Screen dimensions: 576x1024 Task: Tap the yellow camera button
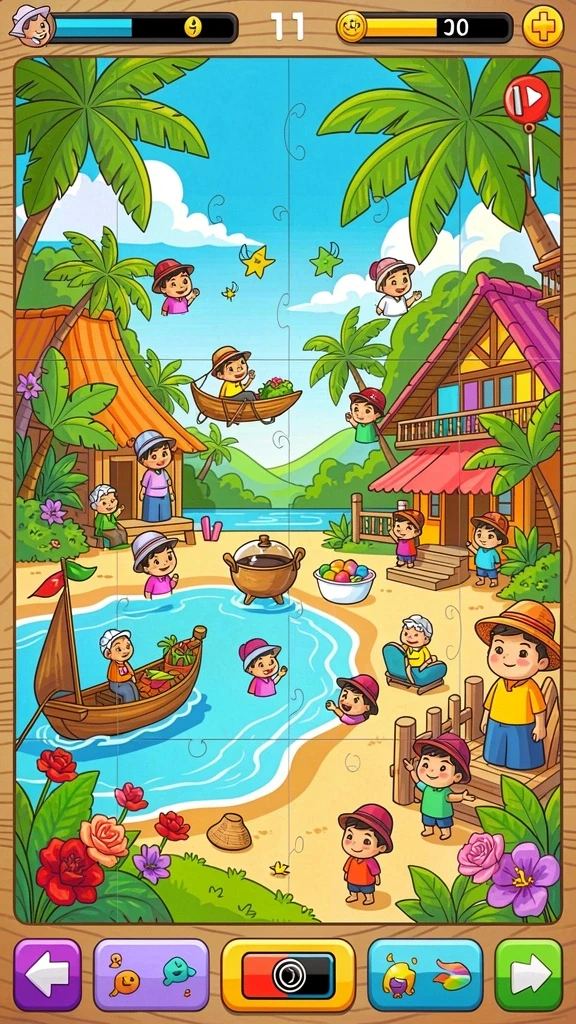[x=288, y=975]
